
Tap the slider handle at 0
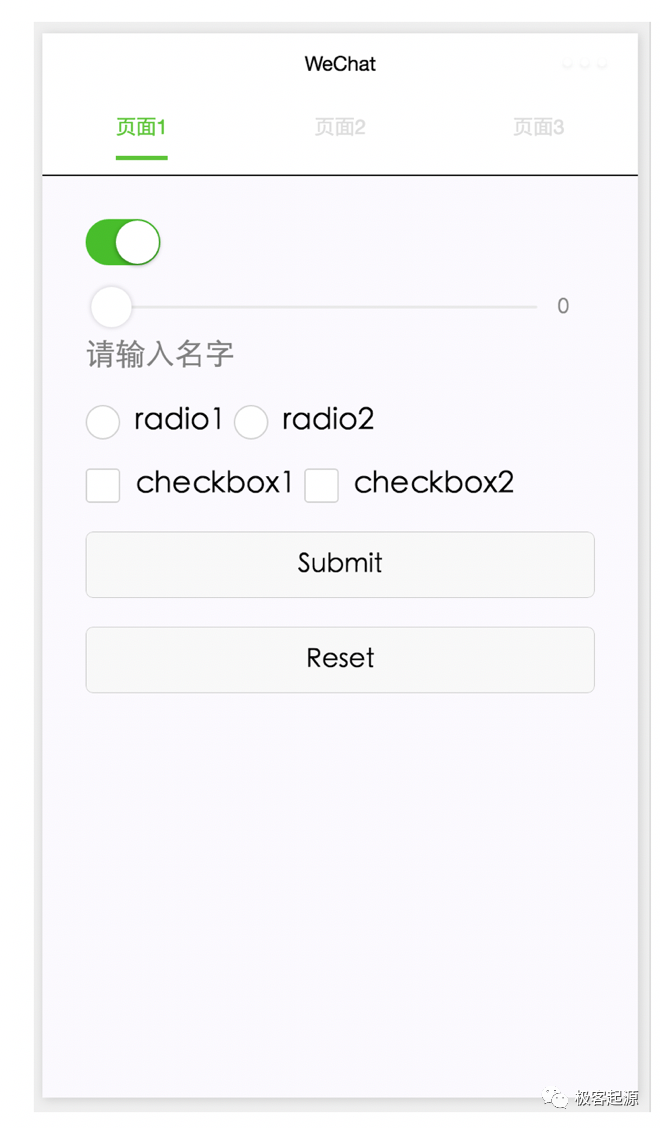(111, 307)
